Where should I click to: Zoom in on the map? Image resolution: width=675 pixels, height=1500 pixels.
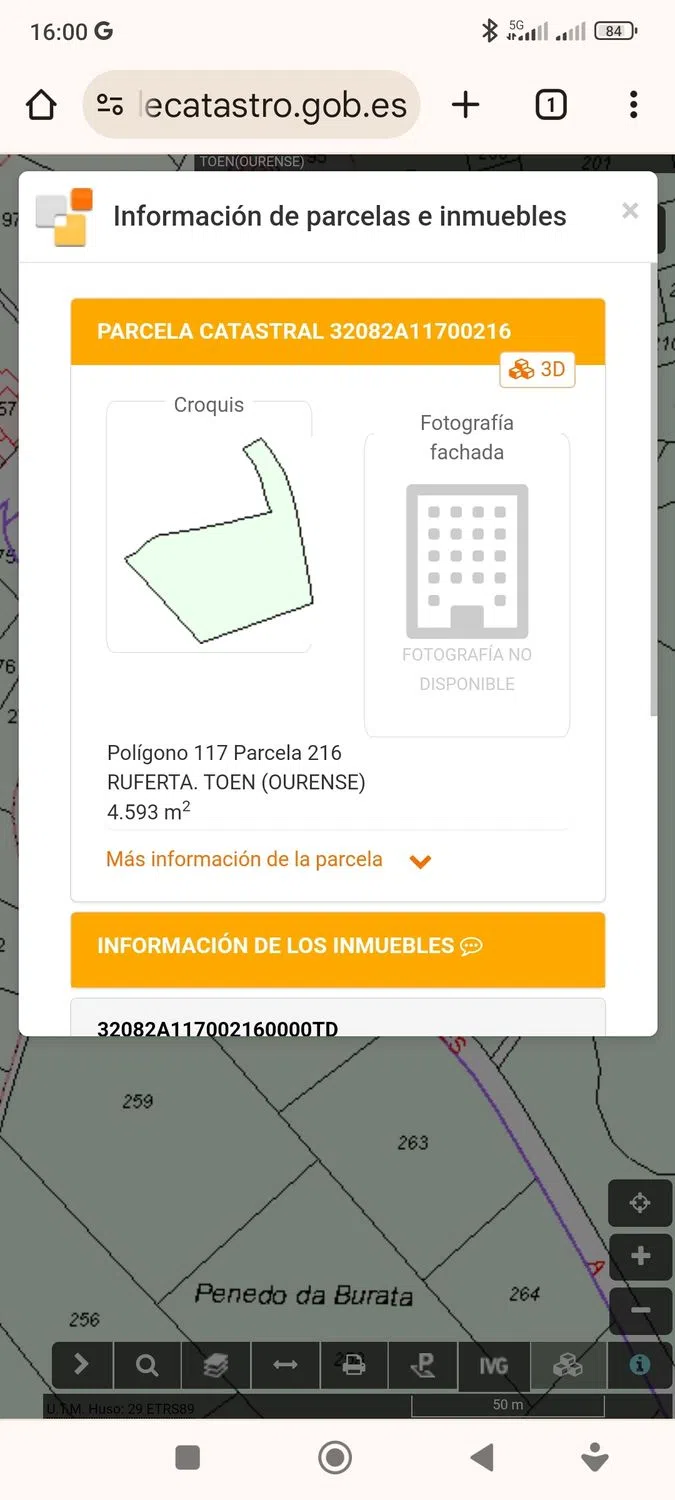click(640, 1257)
